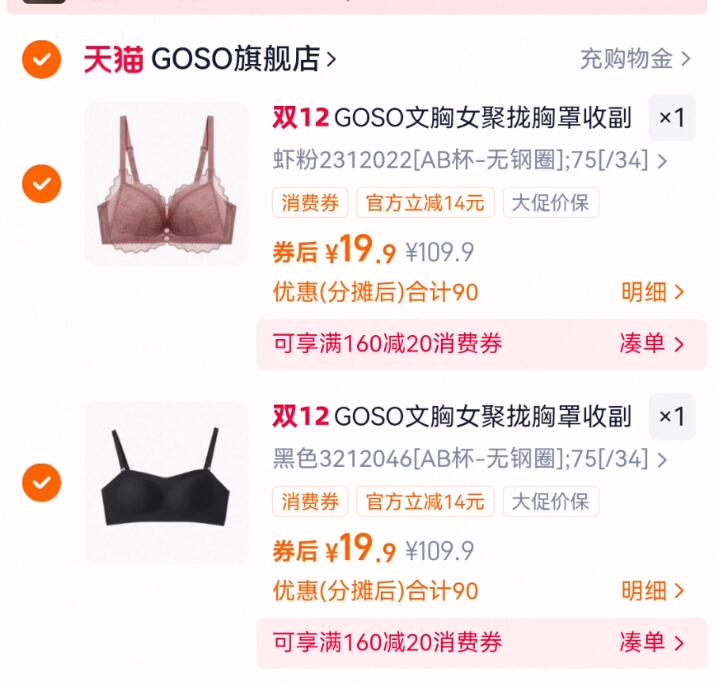
Task: Adjust quantity ×1 of the 虾粉 item
Action: click(671, 118)
